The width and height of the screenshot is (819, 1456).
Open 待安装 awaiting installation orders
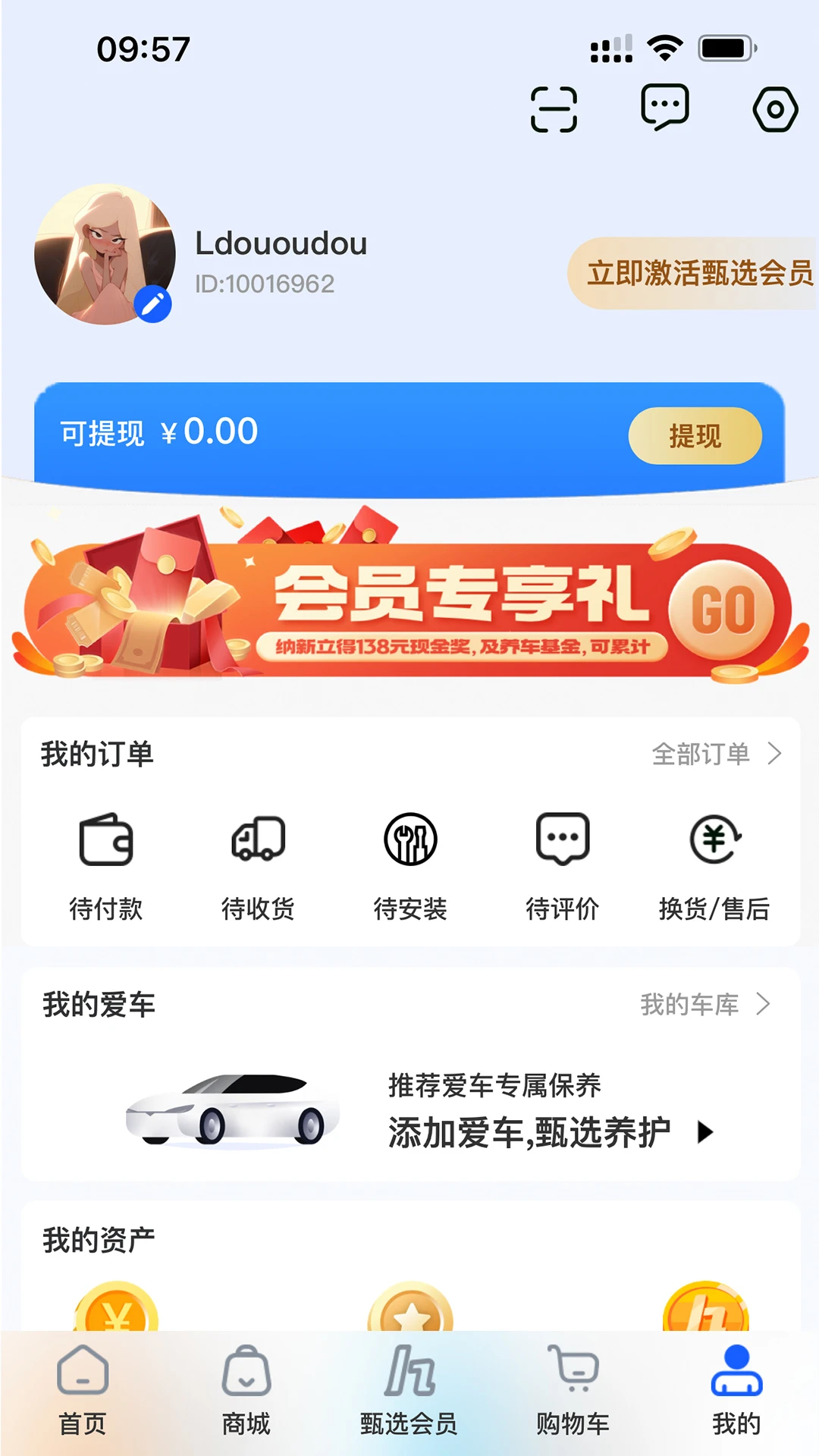(409, 864)
